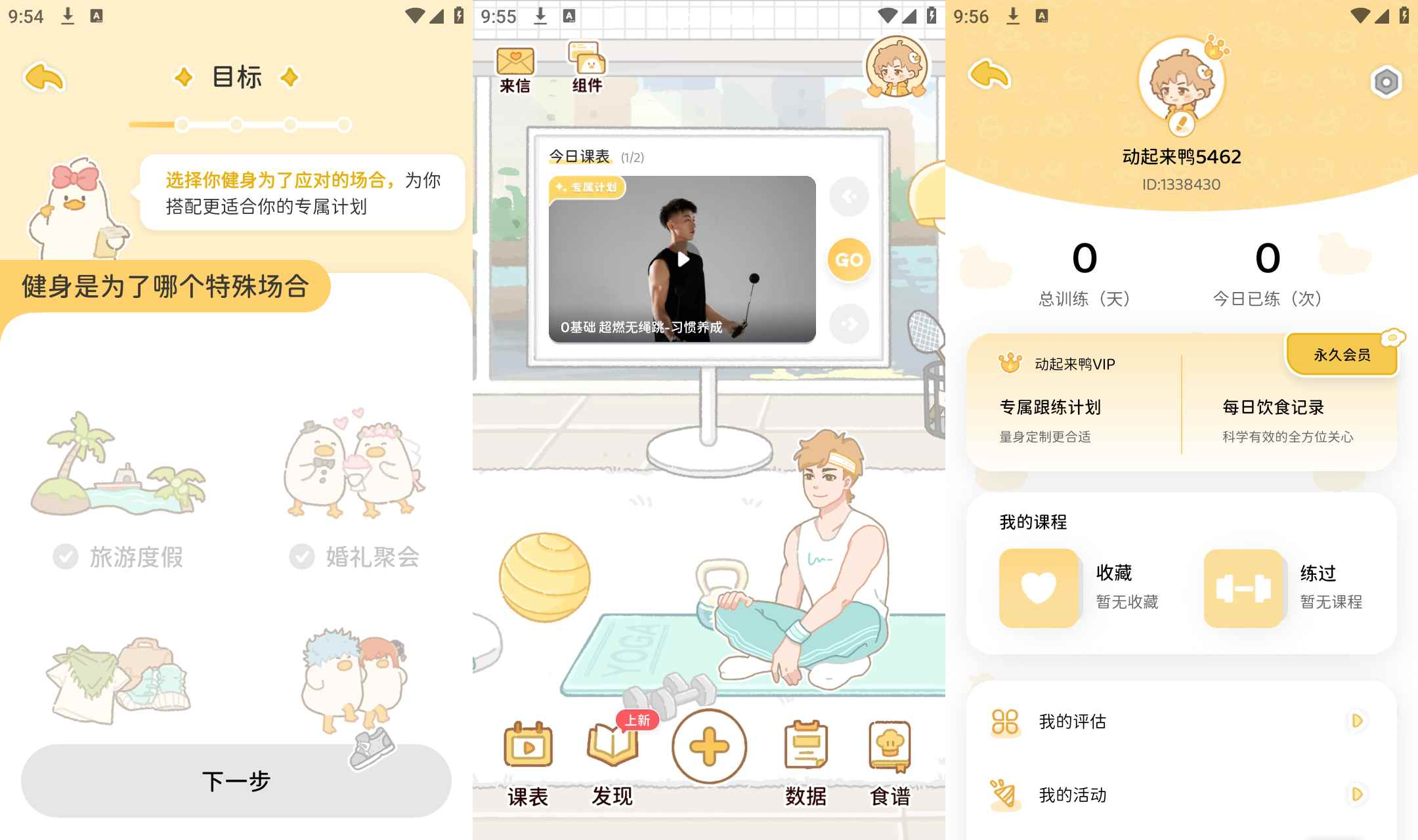Switch to the 课表 tab

pos(528,765)
